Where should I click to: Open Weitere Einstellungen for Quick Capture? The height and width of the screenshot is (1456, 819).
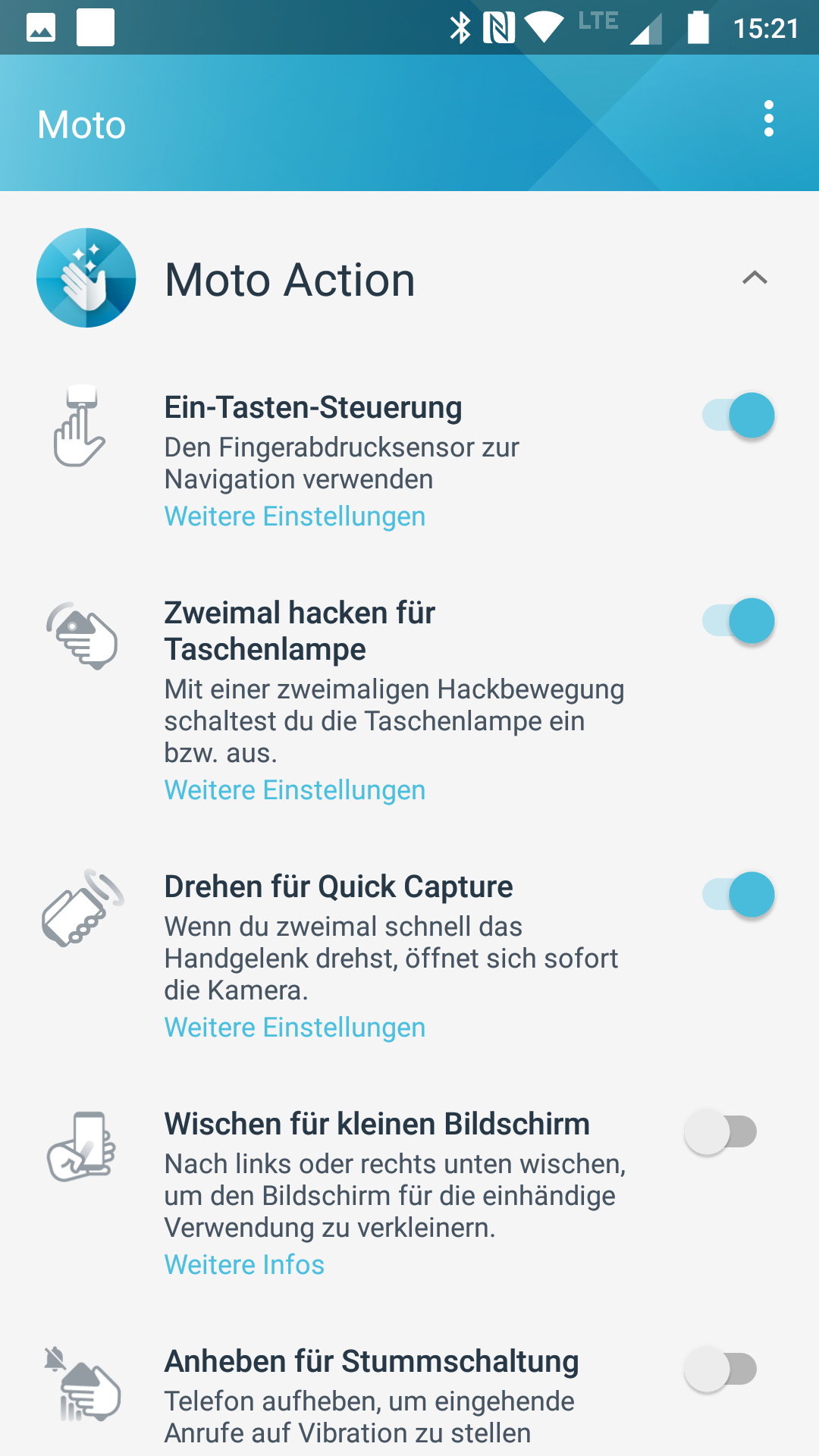click(295, 1028)
